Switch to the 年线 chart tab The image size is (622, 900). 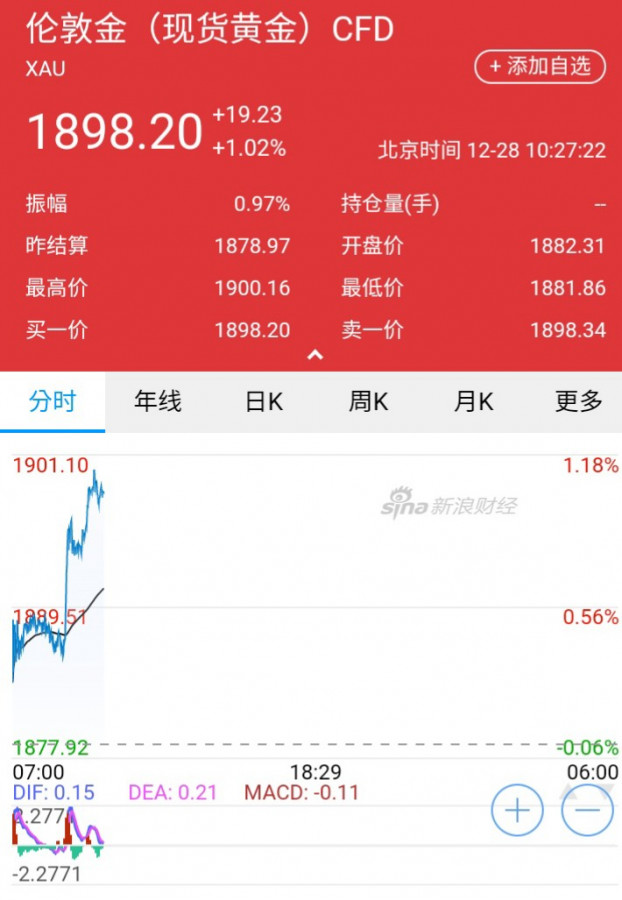[158, 402]
